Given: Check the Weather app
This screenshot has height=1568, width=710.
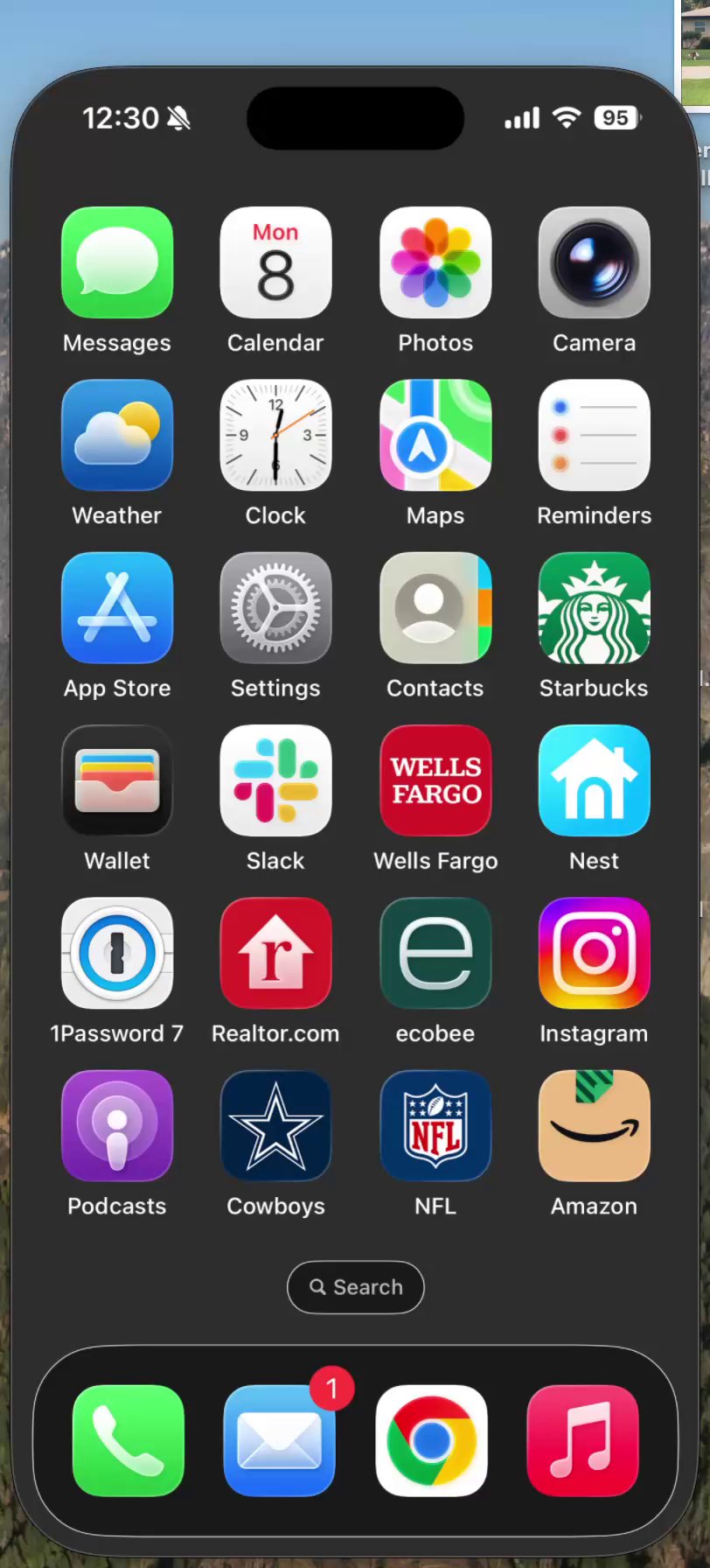Looking at the screenshot, I should point(117,435).
